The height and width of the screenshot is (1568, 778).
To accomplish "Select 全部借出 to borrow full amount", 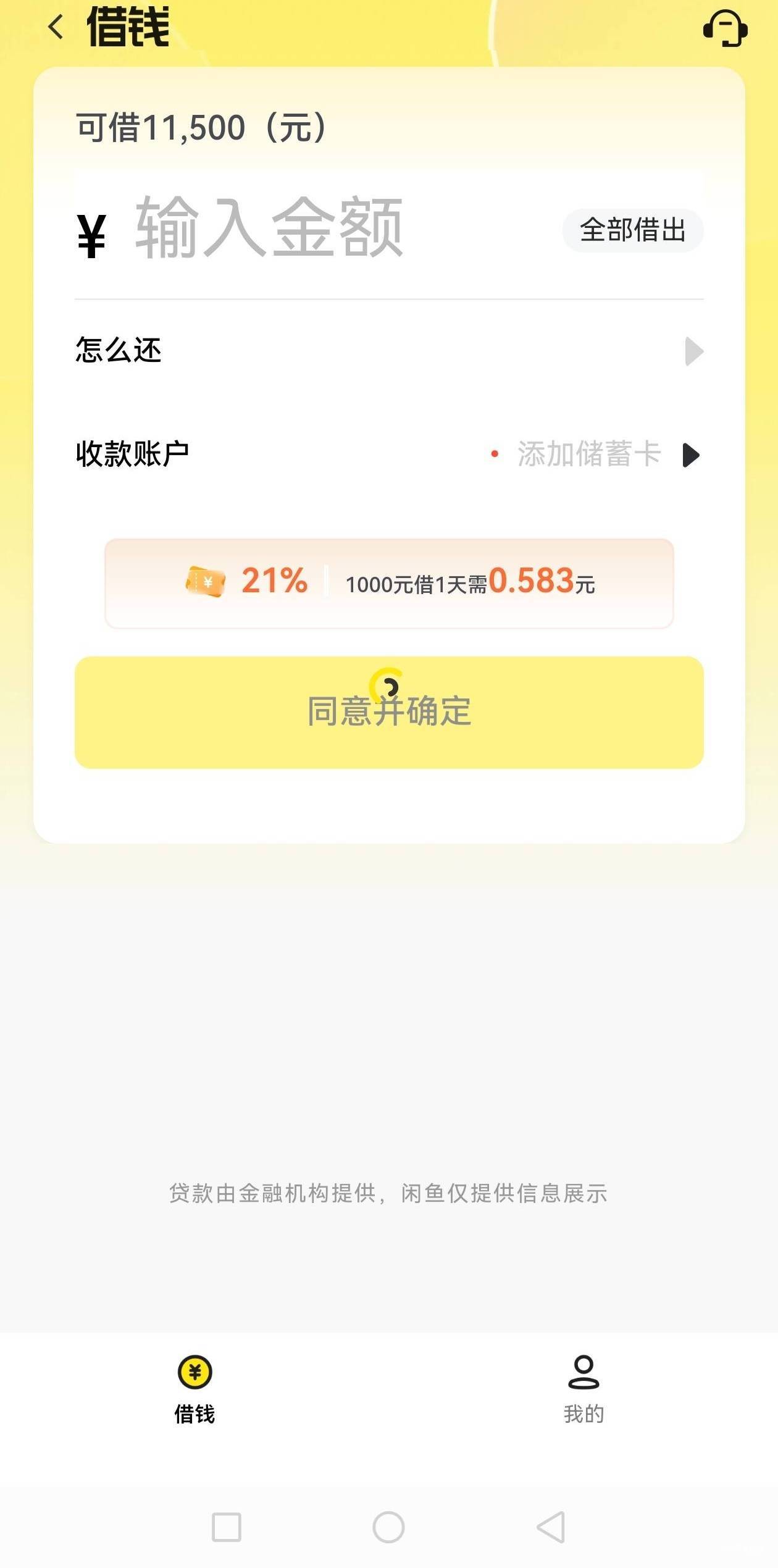I will coord(632,230).
